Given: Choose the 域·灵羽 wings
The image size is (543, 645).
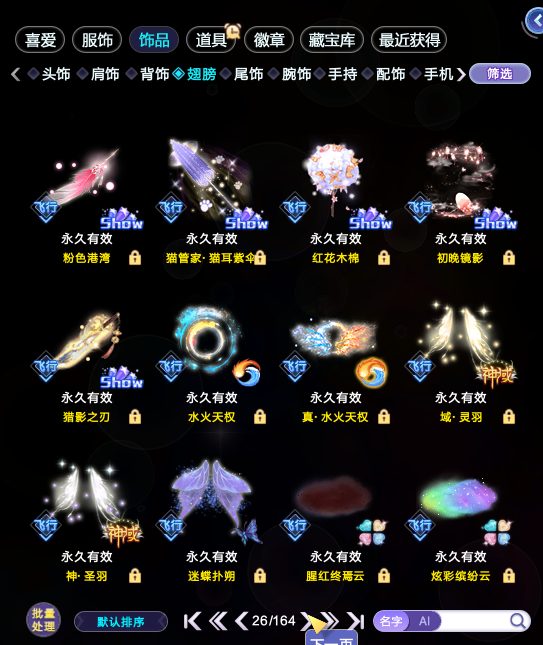Looking at the screenshot, I should click(x=461, y=364).
